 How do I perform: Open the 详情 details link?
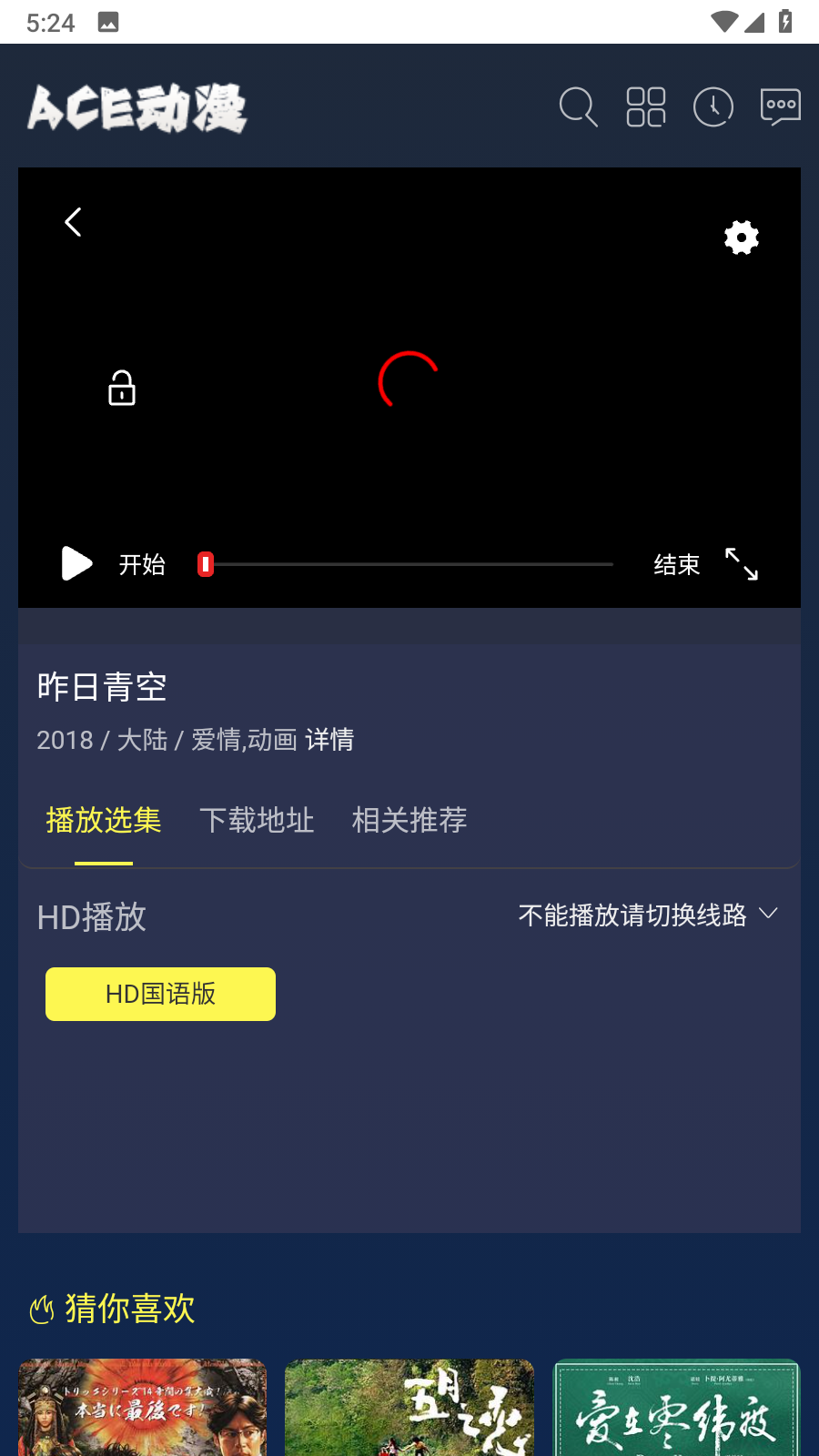pos(331,740)
